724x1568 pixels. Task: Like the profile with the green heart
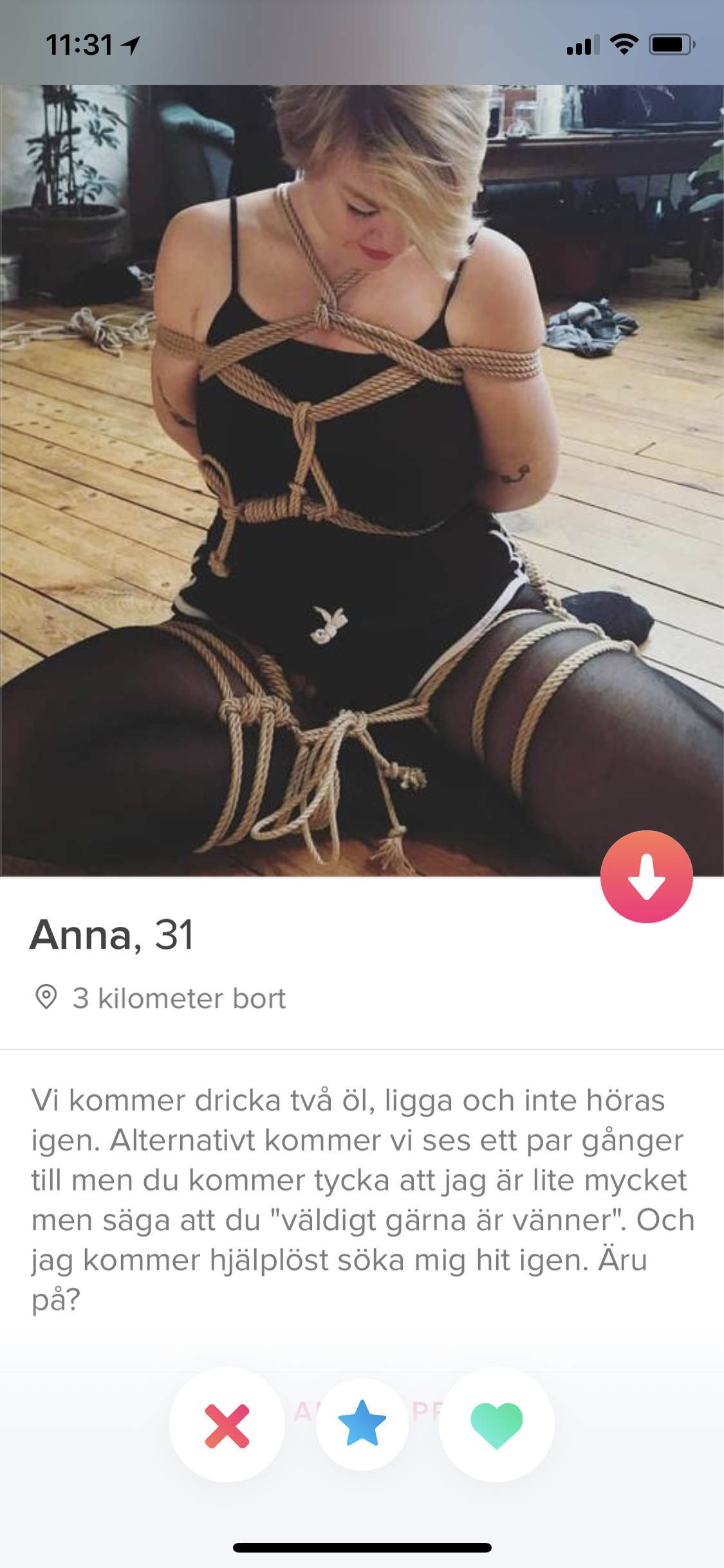(497, 1424)
